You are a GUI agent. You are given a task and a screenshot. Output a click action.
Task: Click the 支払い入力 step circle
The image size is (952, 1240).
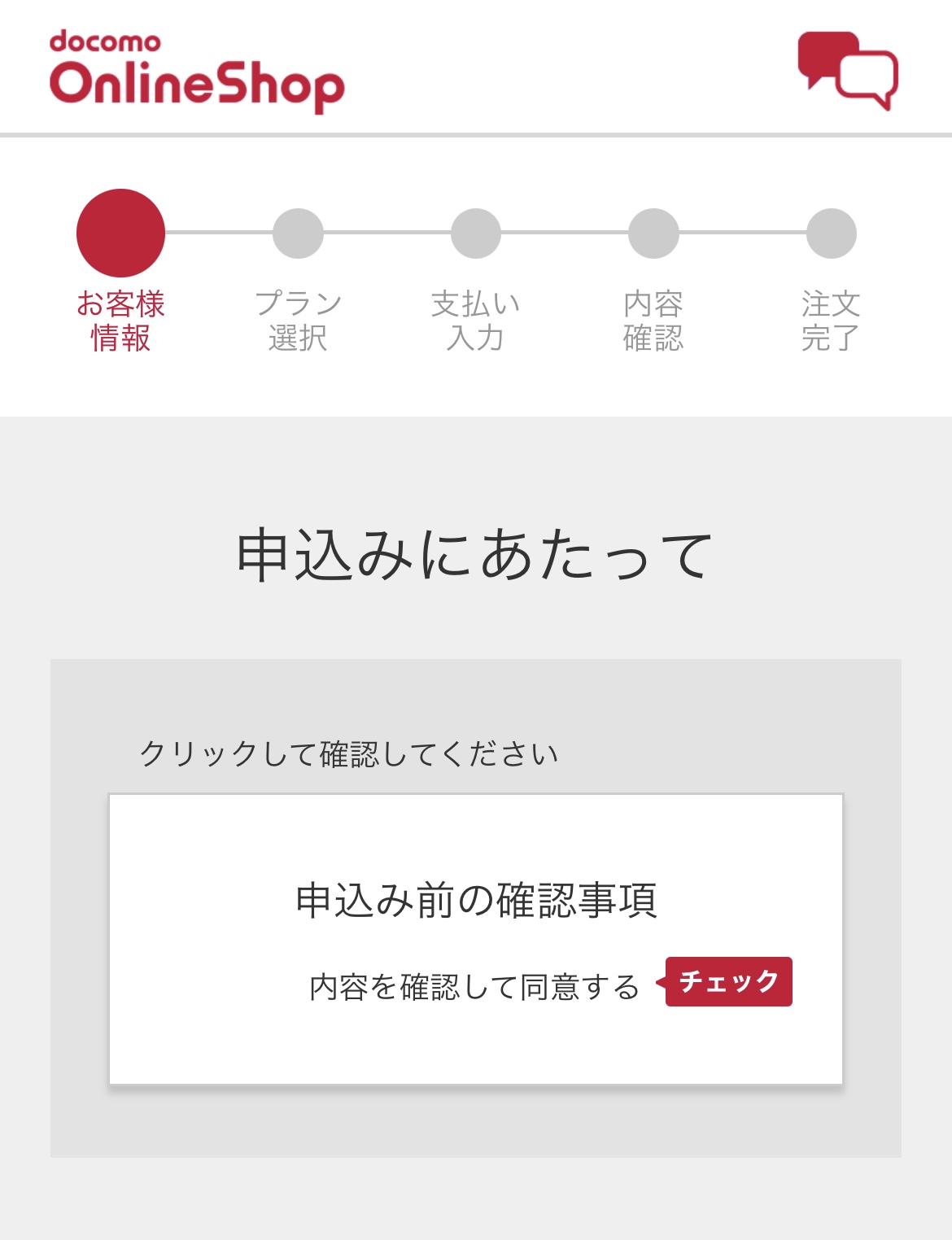point(475,234)
